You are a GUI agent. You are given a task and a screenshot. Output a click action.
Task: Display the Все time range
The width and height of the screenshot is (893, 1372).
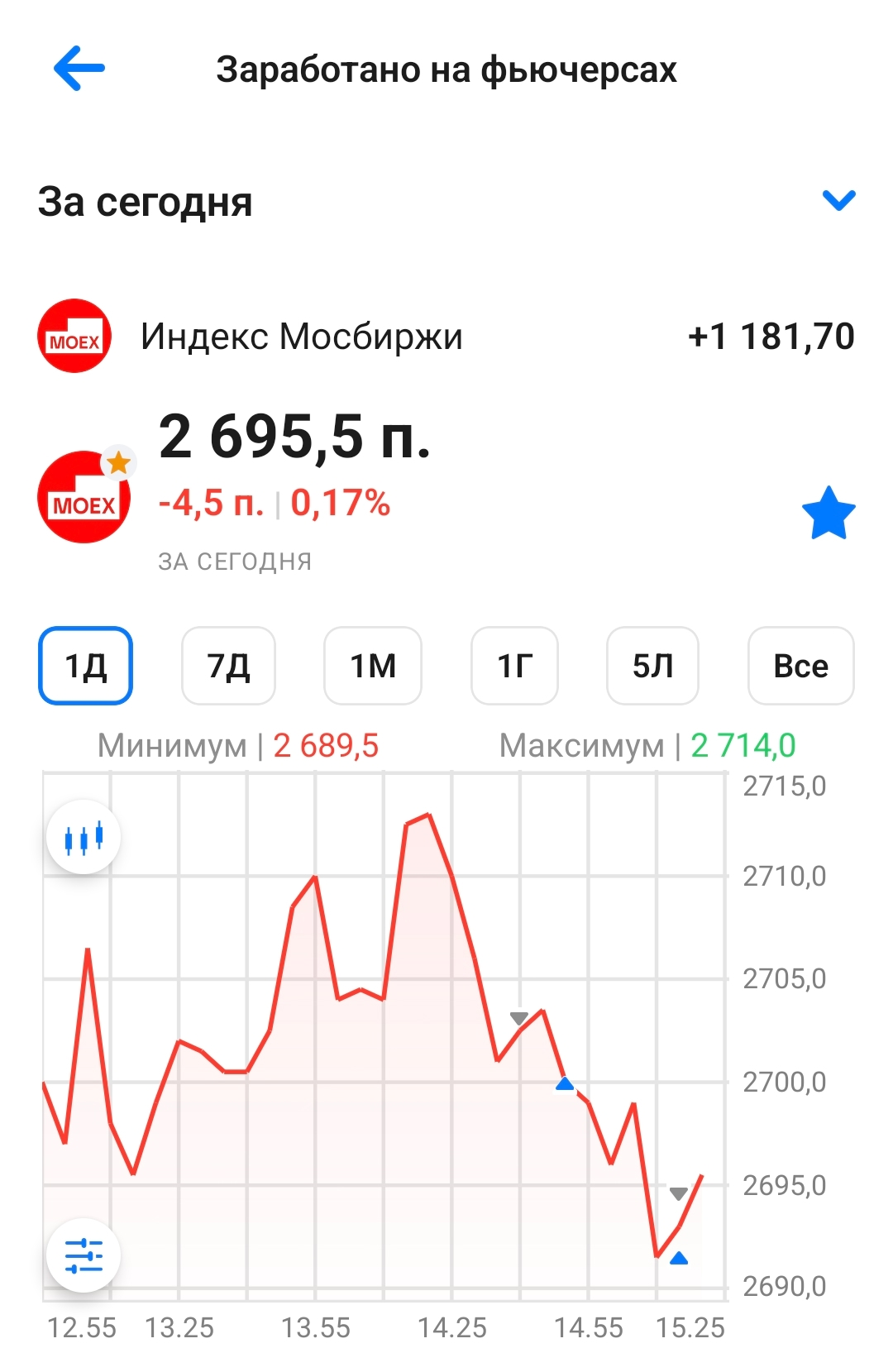click(800, 666)
